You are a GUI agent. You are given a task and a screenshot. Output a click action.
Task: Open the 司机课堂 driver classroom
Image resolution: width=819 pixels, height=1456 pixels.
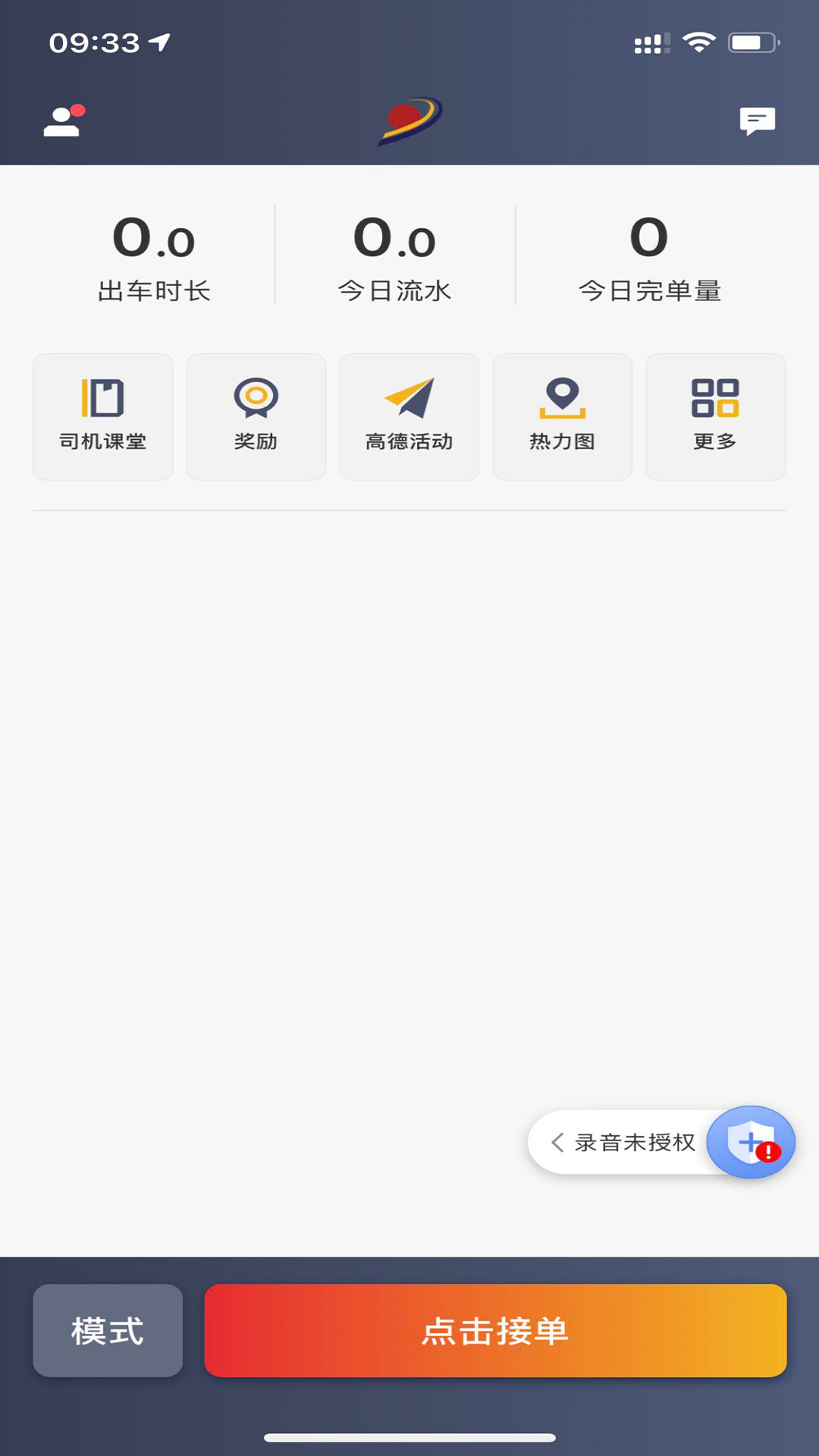[x=102, y=416]
